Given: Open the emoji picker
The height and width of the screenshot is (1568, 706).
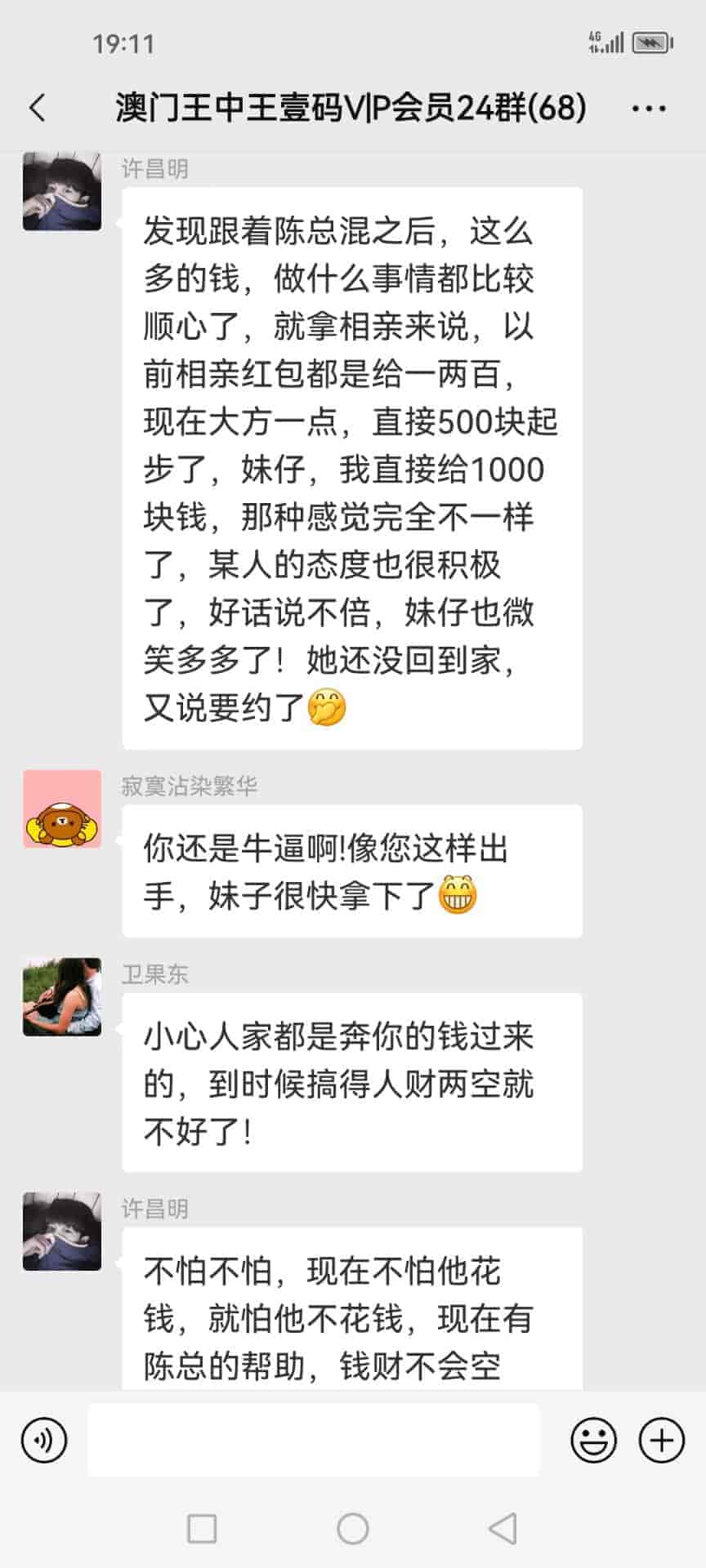Looking at the screenshot, I should tap(593, 1441).
